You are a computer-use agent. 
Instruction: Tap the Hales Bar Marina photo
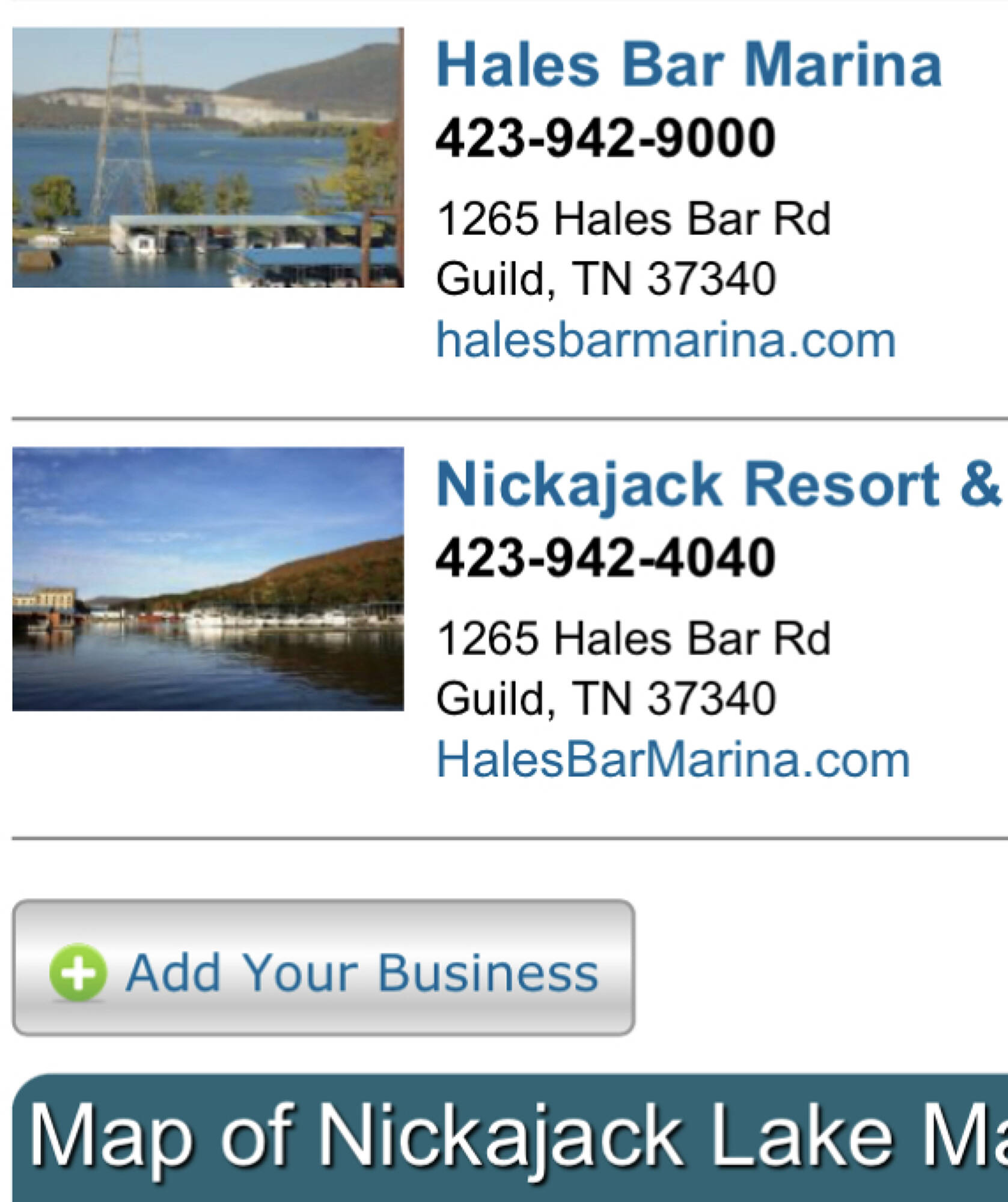[x=208, y=157]
